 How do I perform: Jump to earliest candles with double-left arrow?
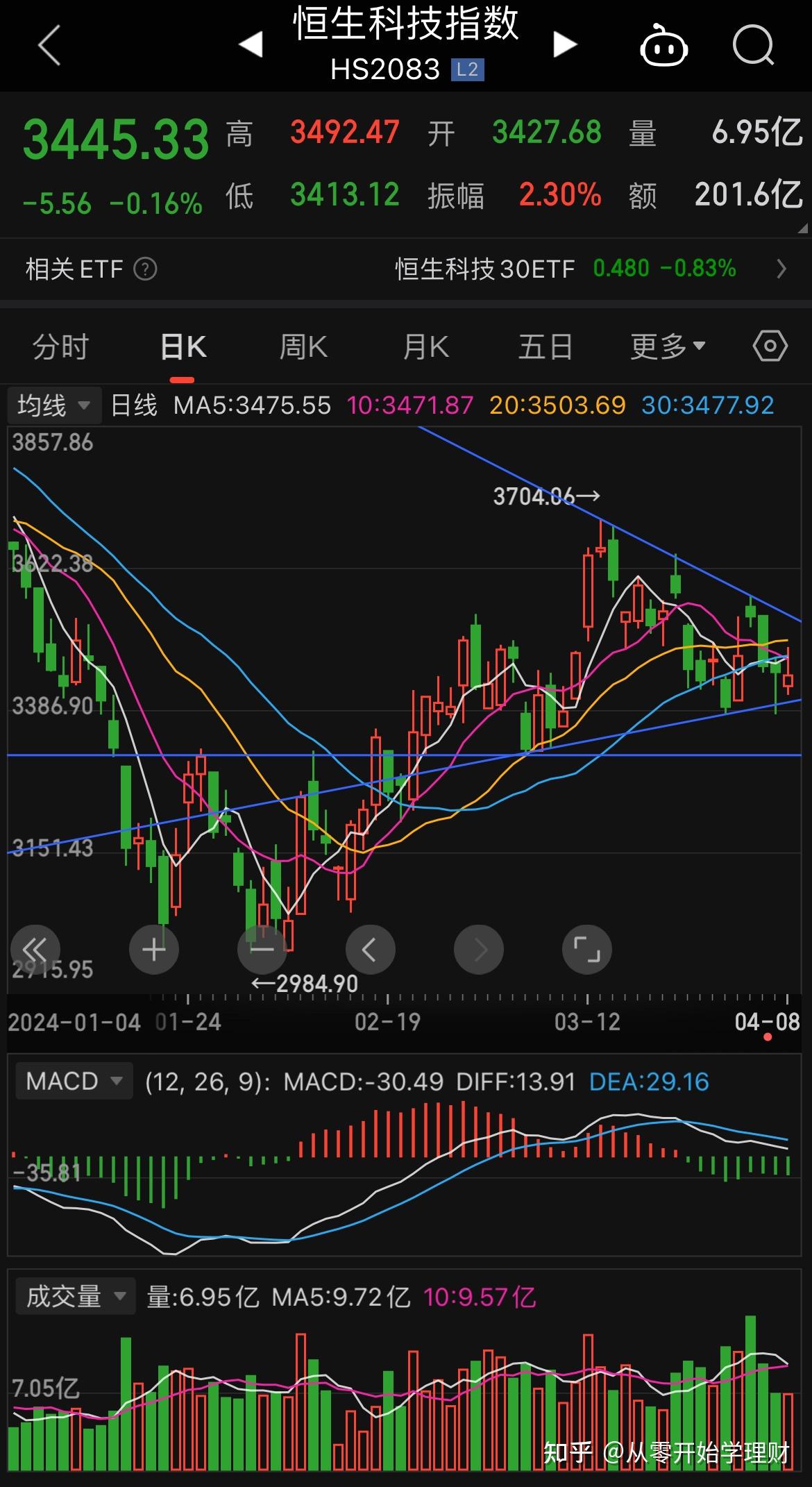[35, 949]
